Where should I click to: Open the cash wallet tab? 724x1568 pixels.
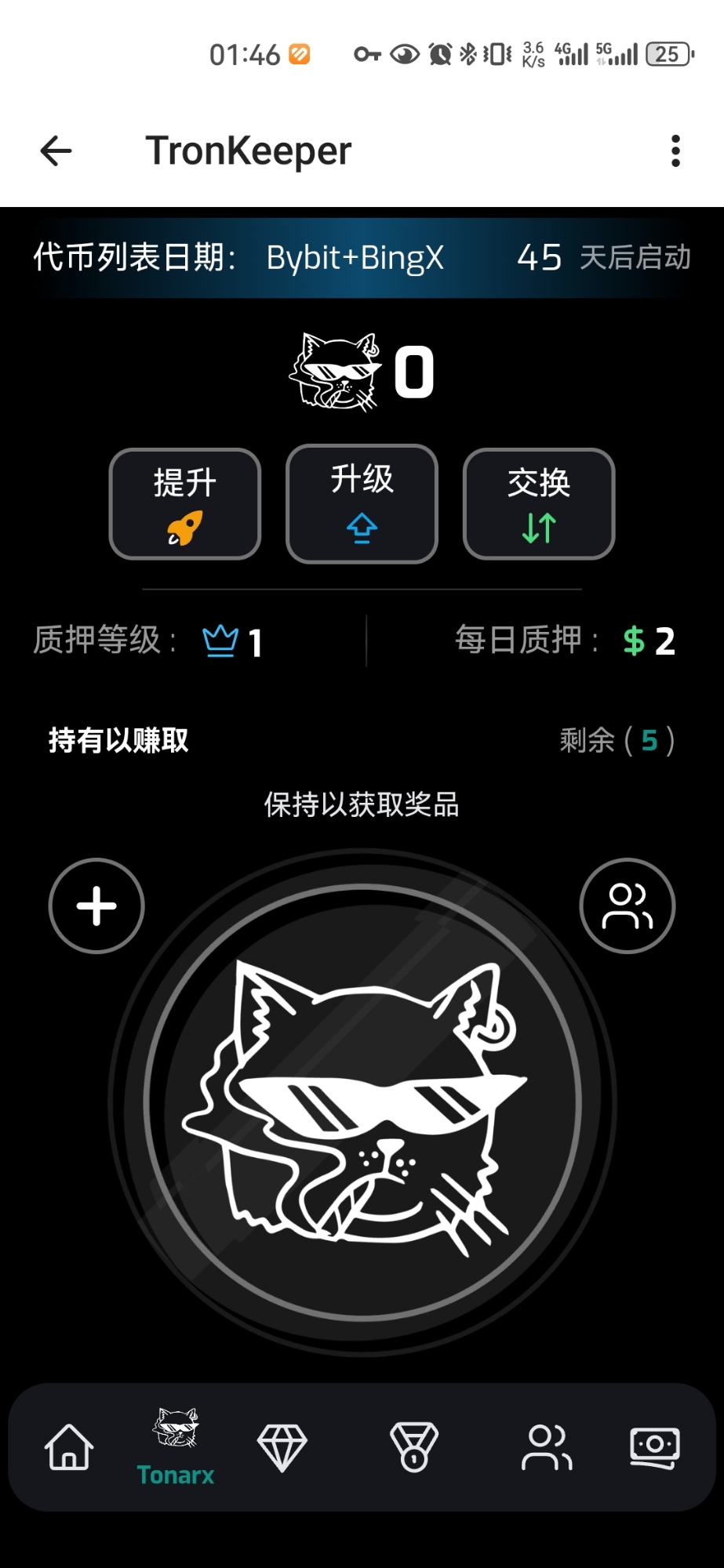pyautogui.click(x=655, y=1446)
